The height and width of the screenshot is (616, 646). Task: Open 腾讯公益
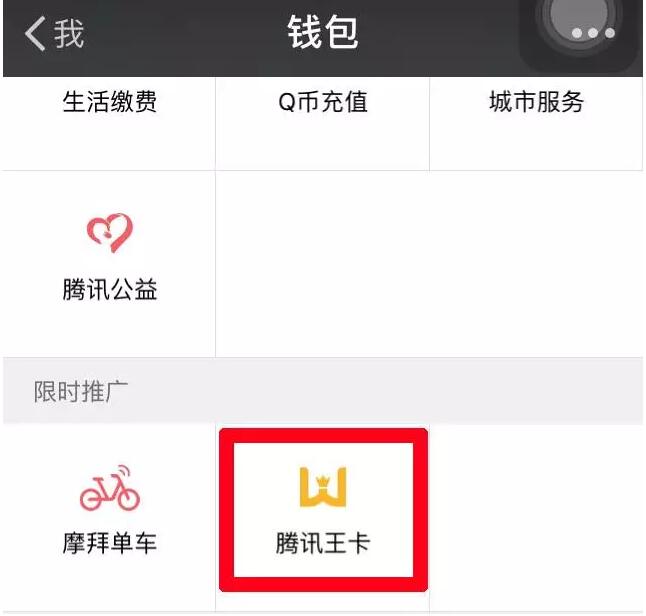[x=109, y=260]
